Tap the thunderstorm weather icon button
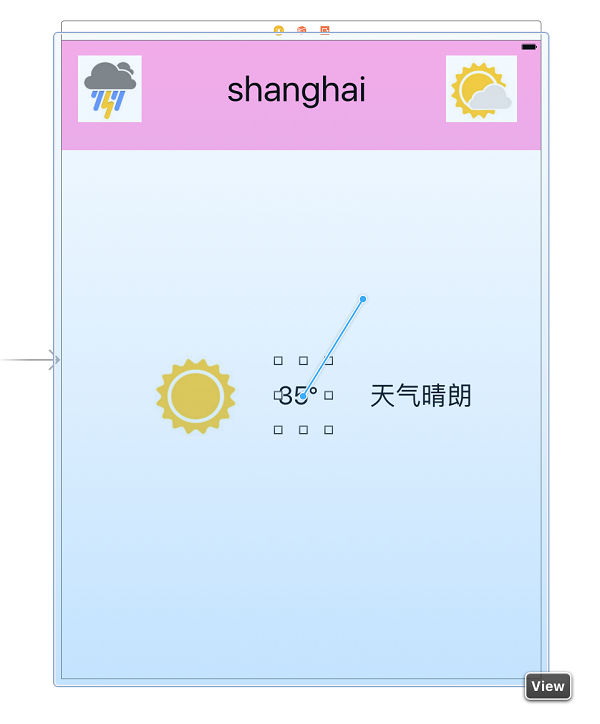The width and height of the screenshot is (600, 724). coord(110,89)
